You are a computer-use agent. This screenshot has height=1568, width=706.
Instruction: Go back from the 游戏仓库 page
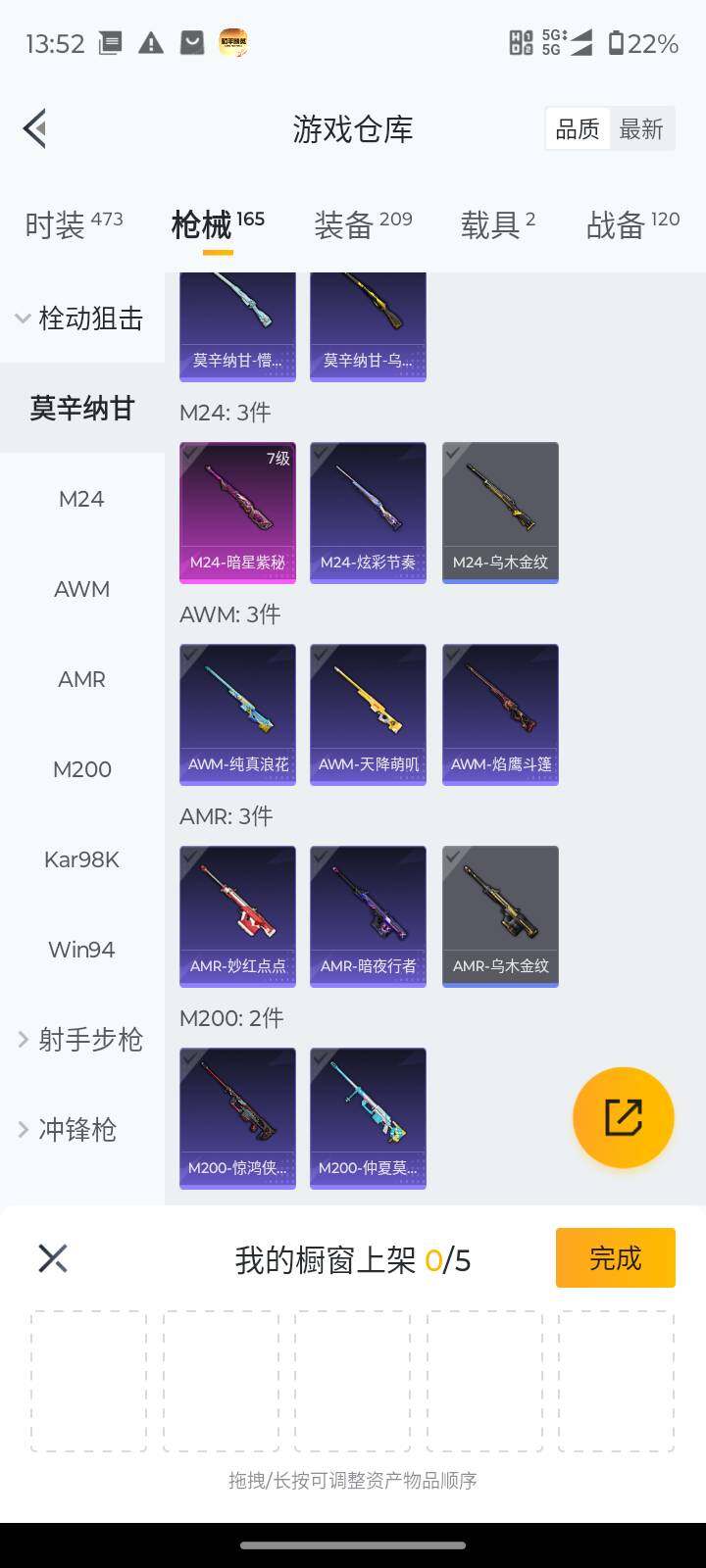35,128
